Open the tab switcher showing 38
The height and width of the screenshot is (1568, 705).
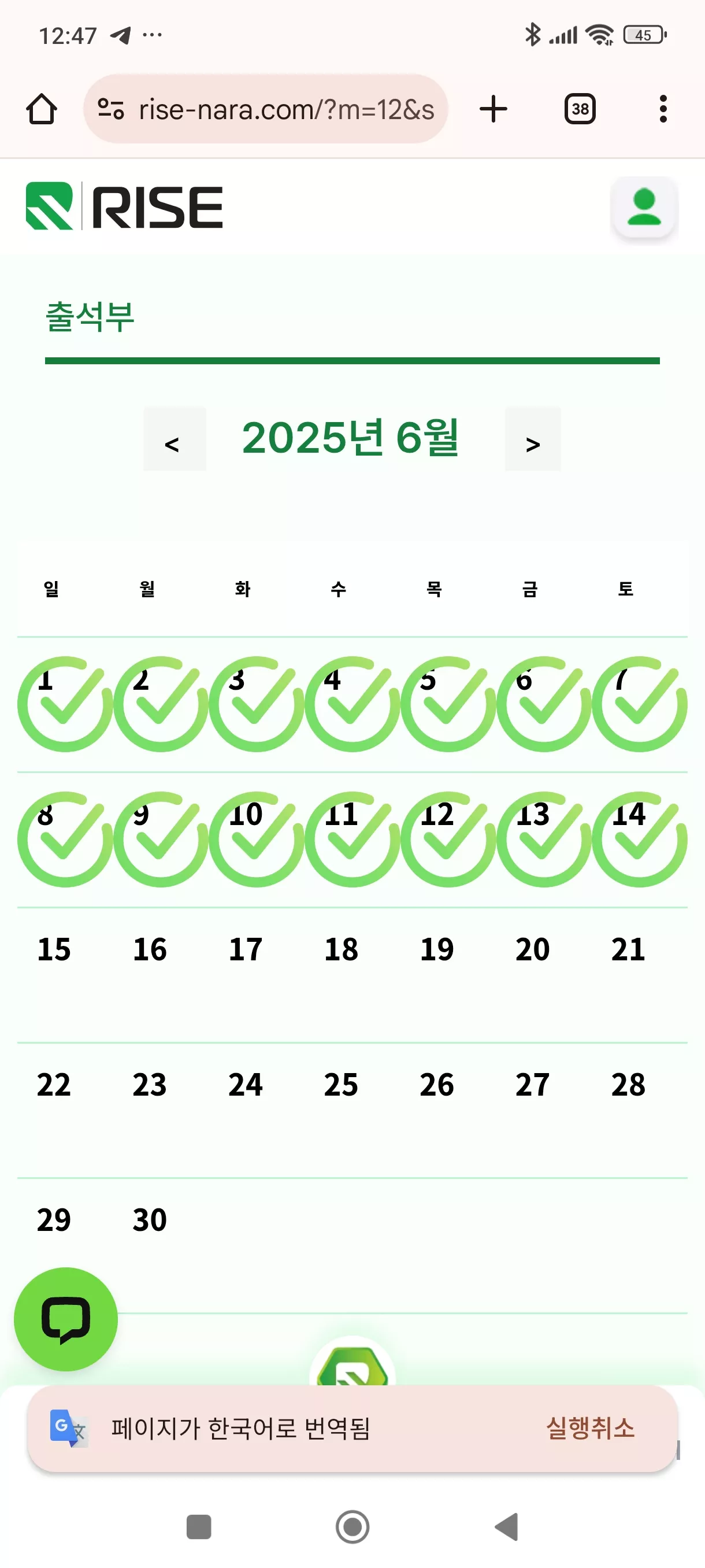(x=580, y=109)
